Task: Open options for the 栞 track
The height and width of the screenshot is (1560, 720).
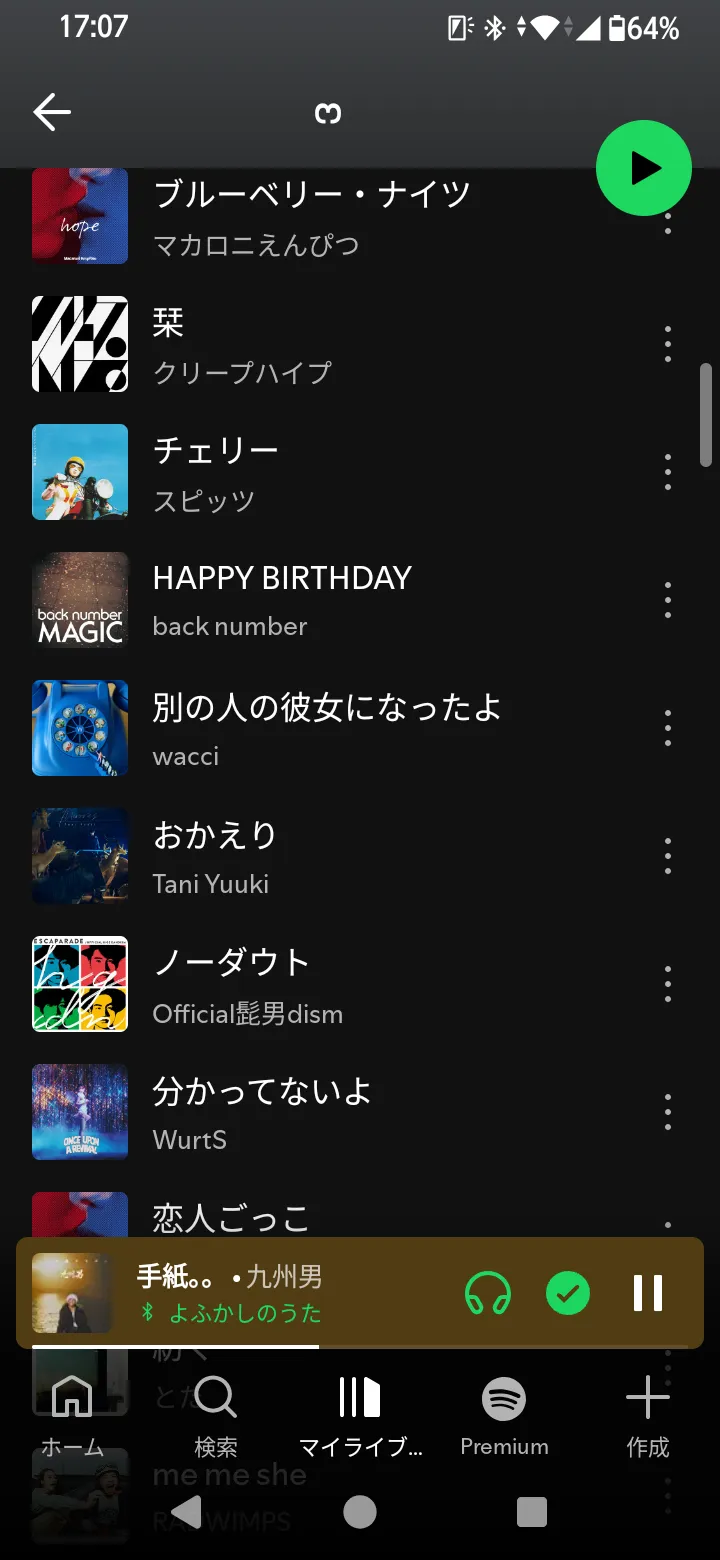Action: 668,344
